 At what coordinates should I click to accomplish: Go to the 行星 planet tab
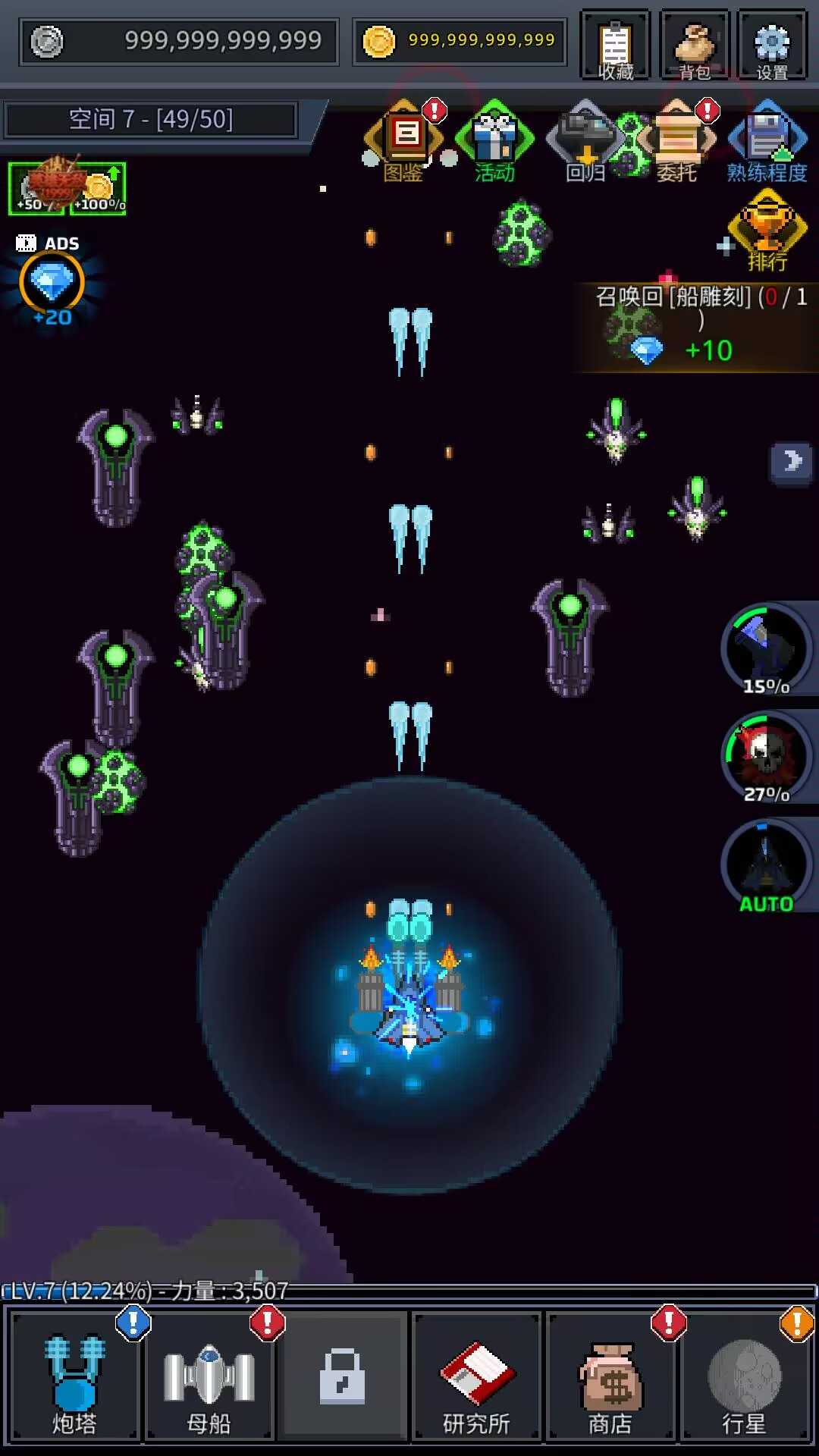(x=745, y=1376)
